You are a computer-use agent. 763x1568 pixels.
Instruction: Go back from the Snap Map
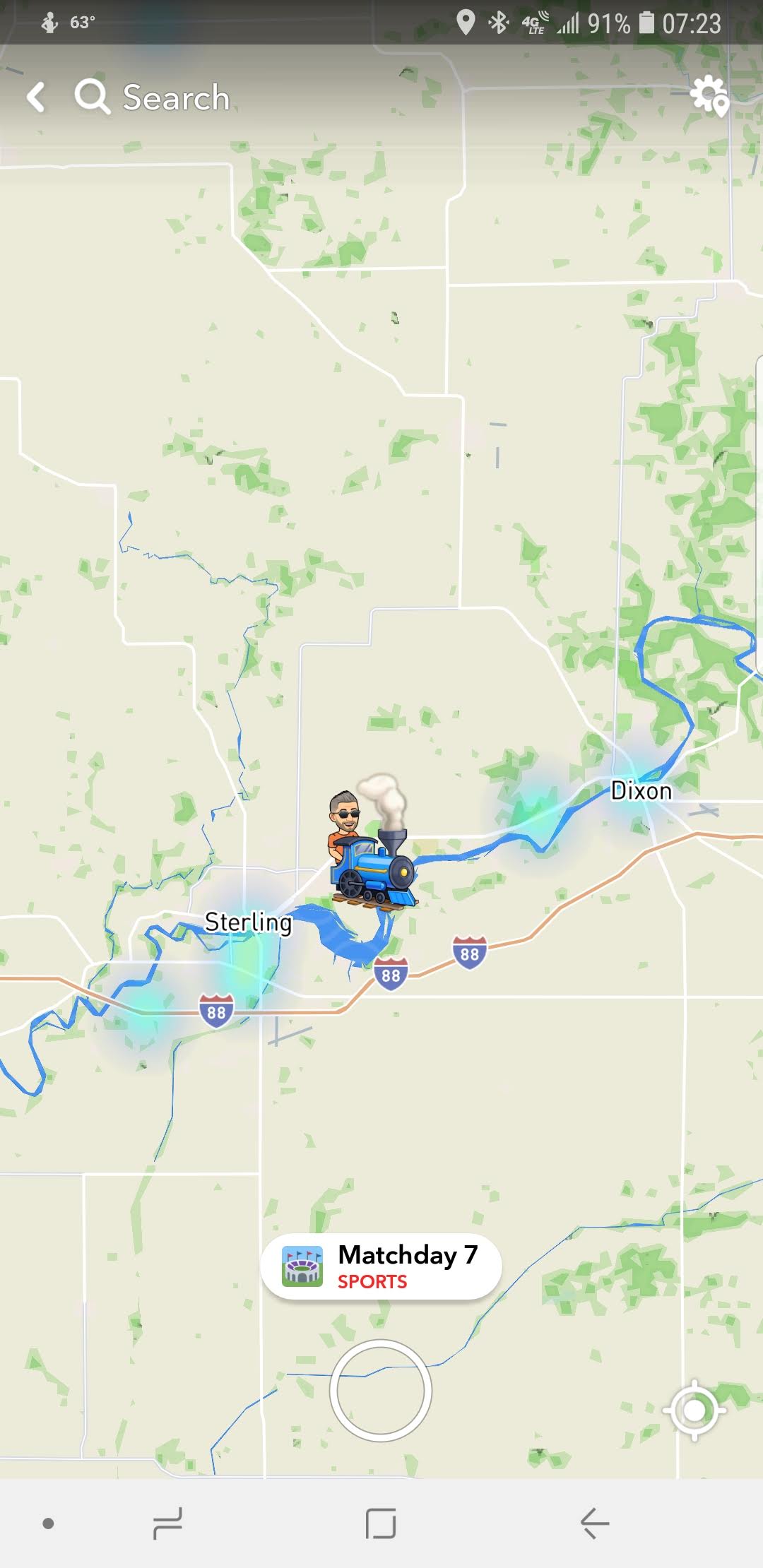point(36,97)
